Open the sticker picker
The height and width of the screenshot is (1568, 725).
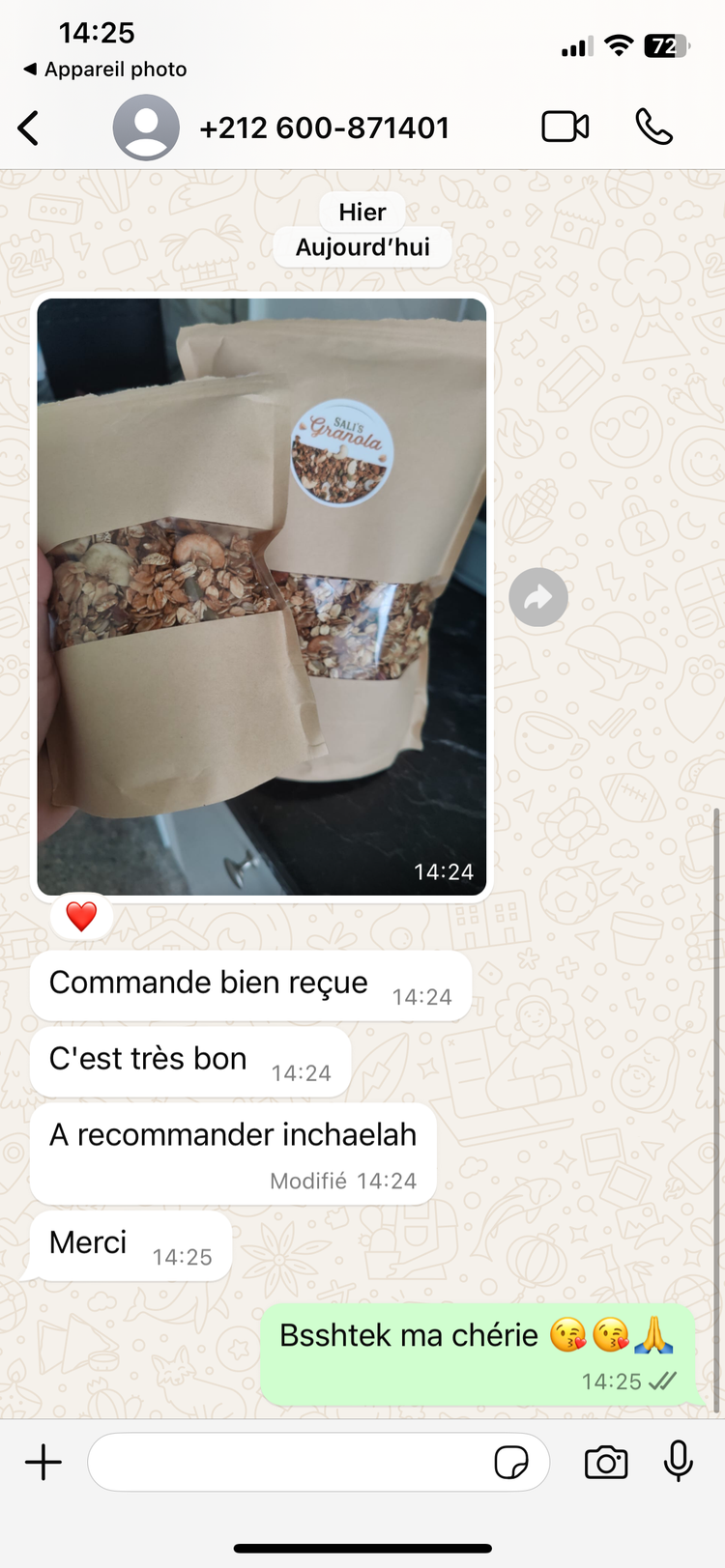(x=510, y=1462)
